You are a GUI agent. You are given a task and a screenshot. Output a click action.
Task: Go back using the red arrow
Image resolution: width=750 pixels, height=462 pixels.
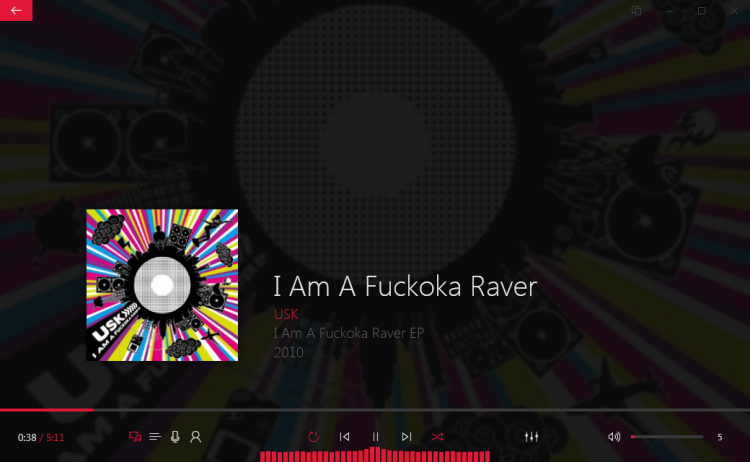16,10
